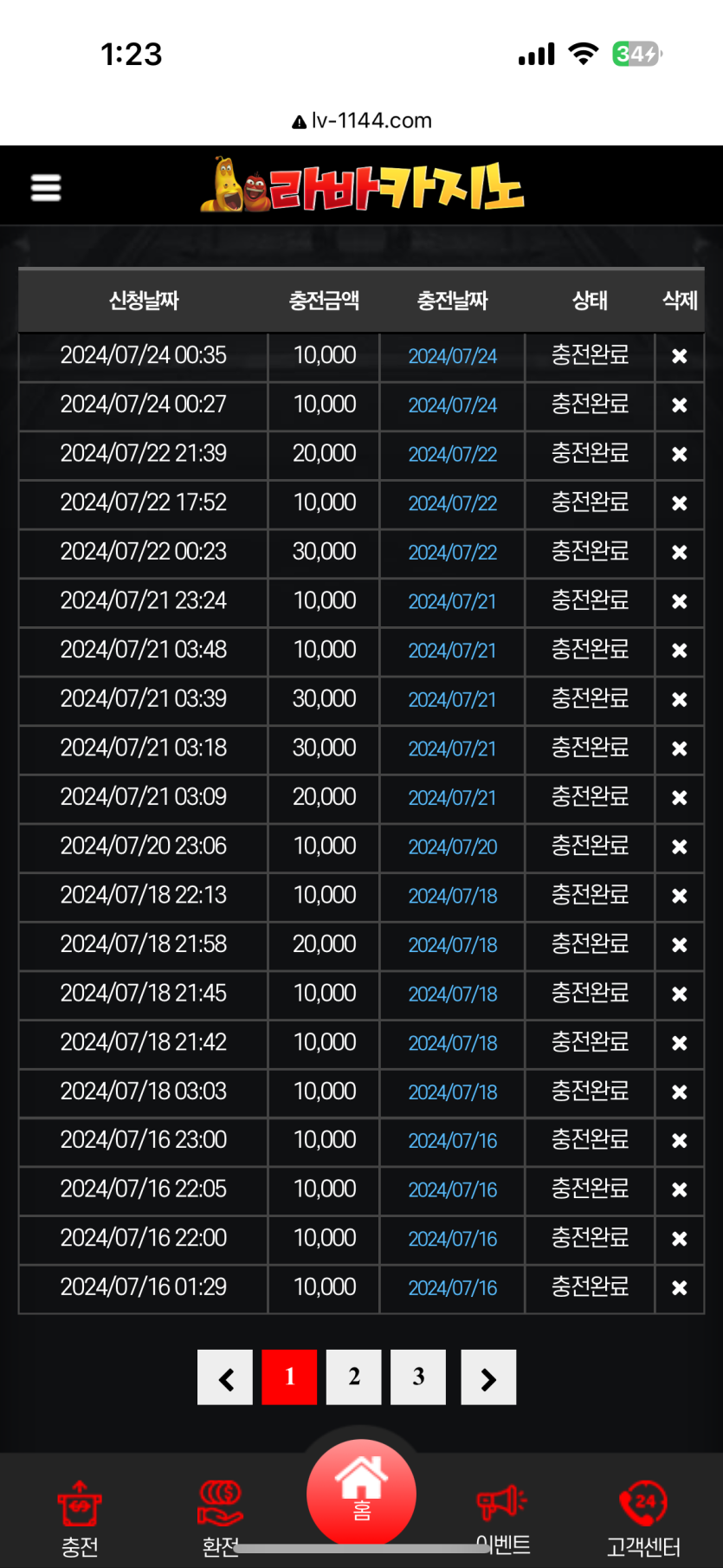Delete the 2024/07/18 21:58 entry
This screenshot has width=723, height=1568.
pos(680,945)
